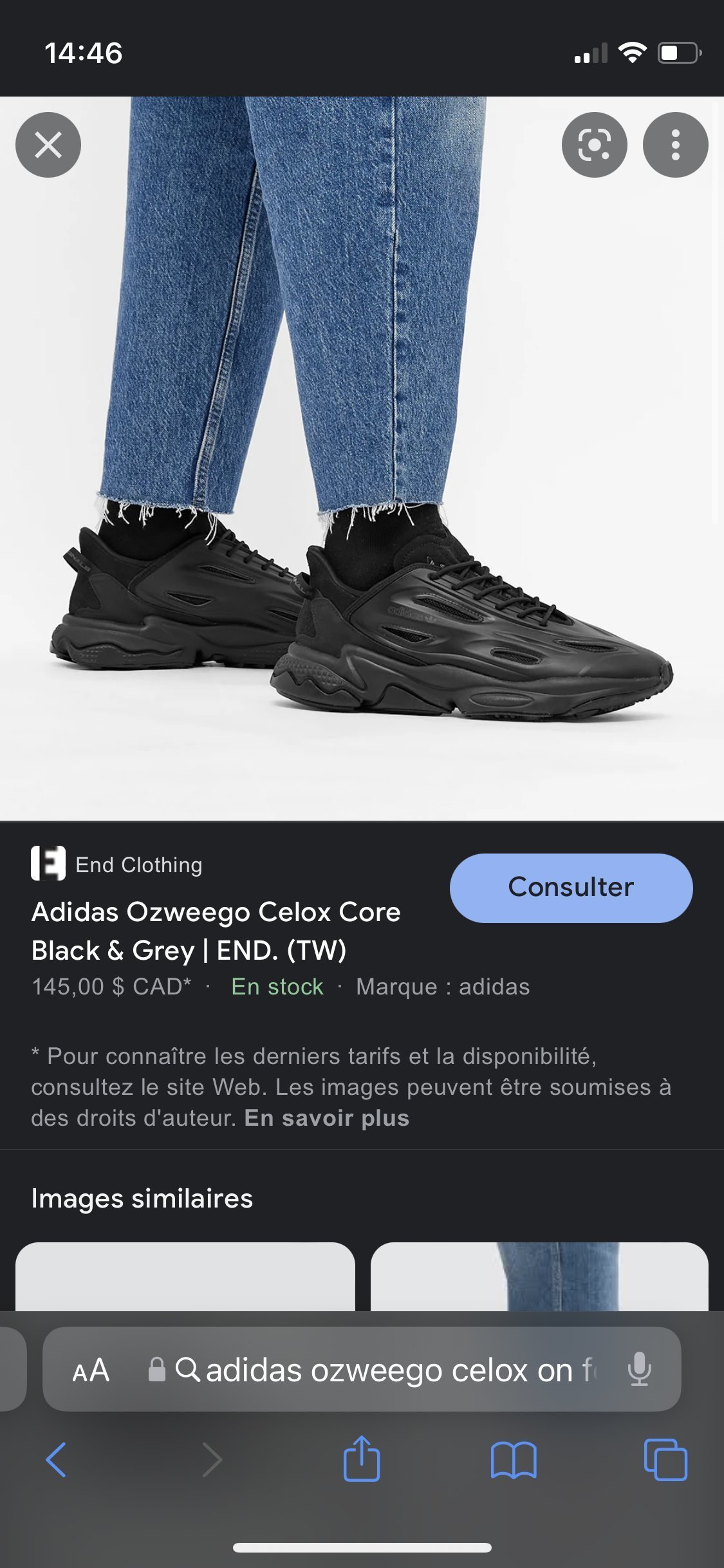724x1568 pixels.
Task: Open the first similar image tile
Action: pyautogui.click(x=185, y=1276)
